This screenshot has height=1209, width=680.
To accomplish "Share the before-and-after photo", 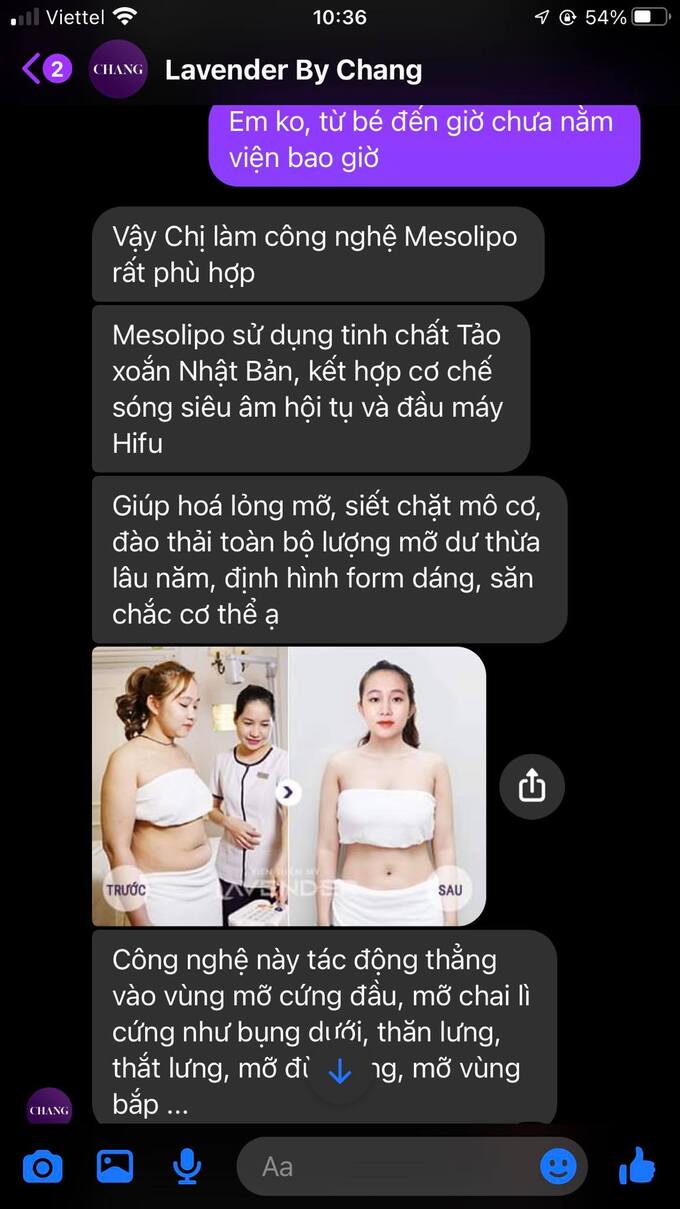I will click(x=532, y=786).
